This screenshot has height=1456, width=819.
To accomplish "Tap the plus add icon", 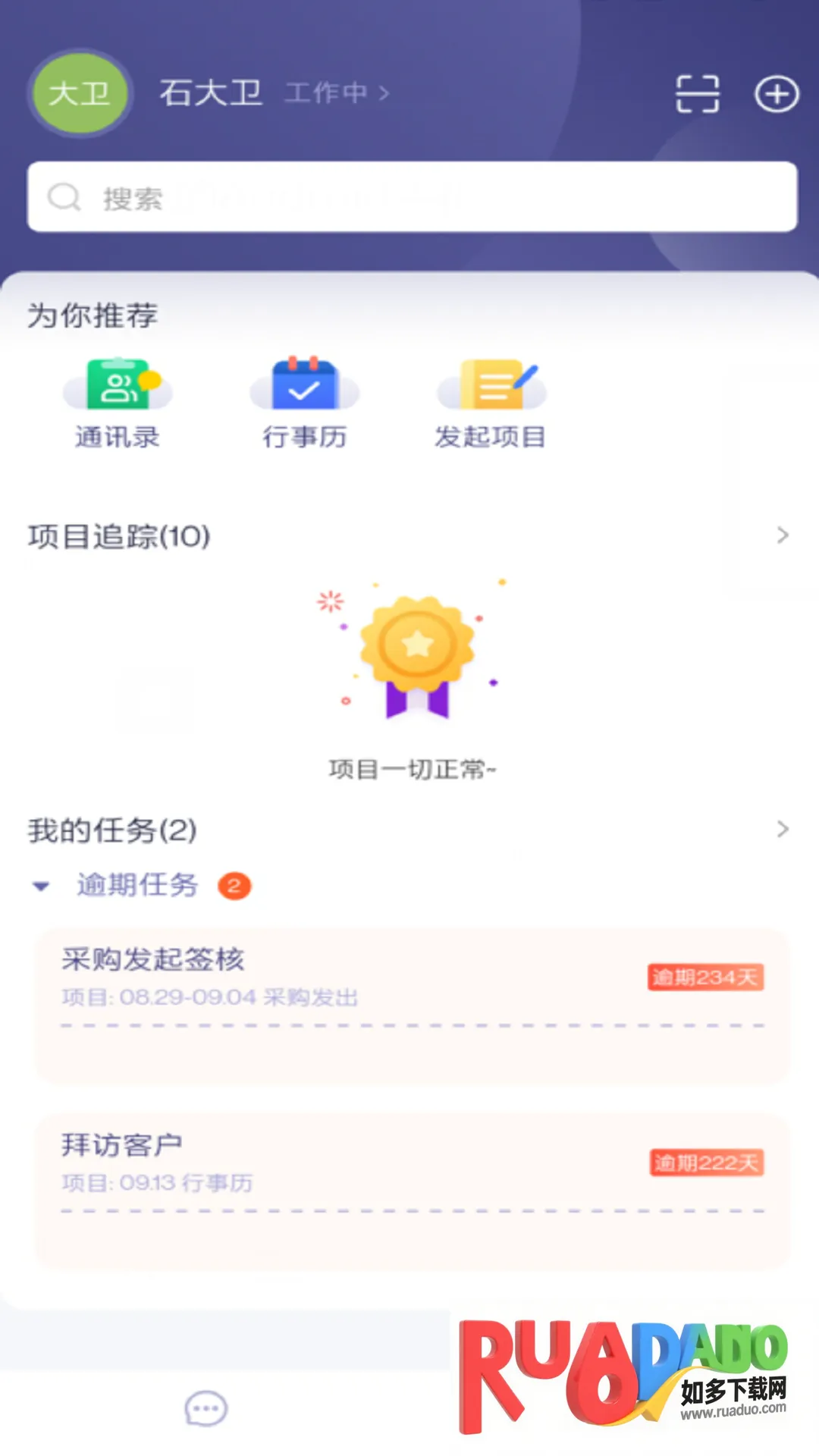I will [777, 94].
